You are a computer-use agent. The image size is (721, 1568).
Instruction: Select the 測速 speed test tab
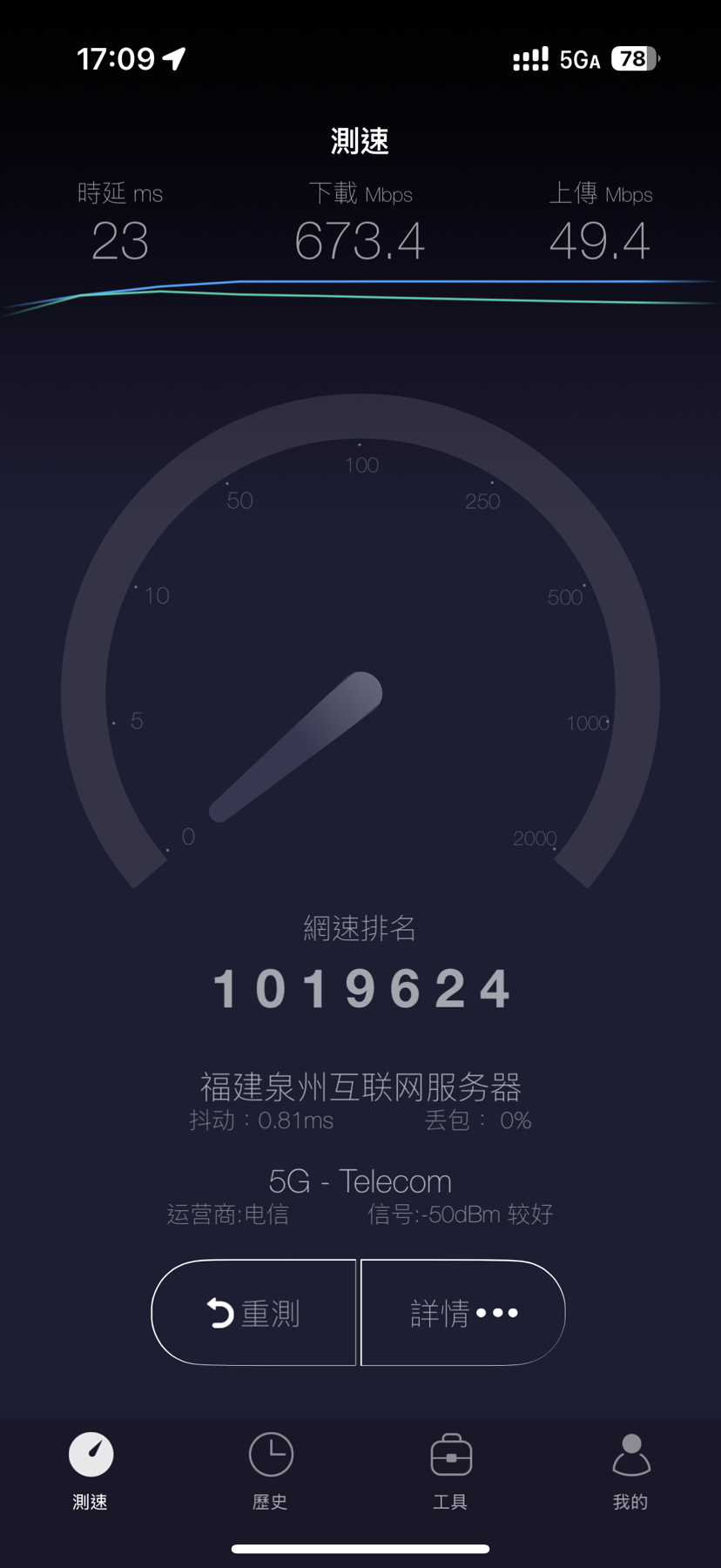pyautogui.click(x=91, y=1470)
